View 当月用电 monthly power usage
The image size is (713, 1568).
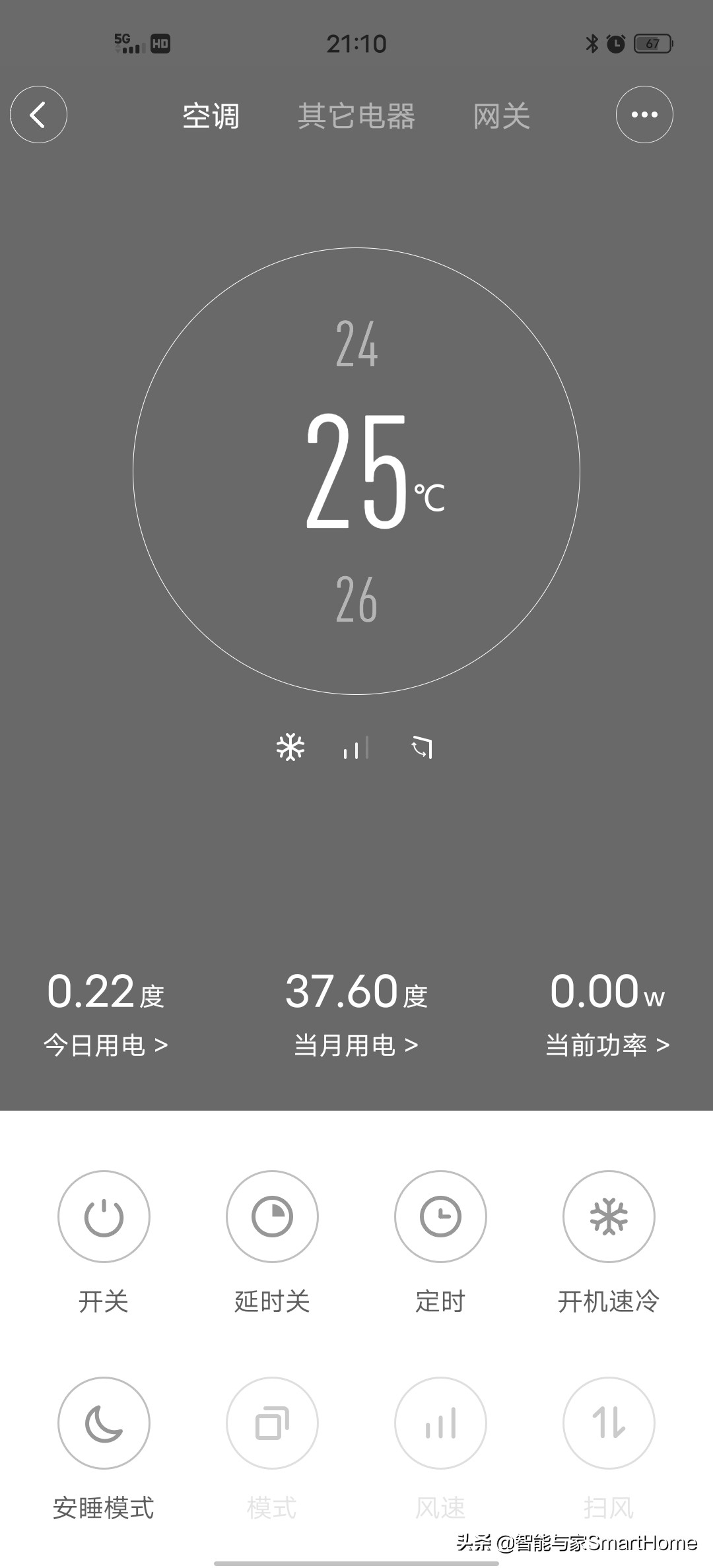tap(356, 1045)
